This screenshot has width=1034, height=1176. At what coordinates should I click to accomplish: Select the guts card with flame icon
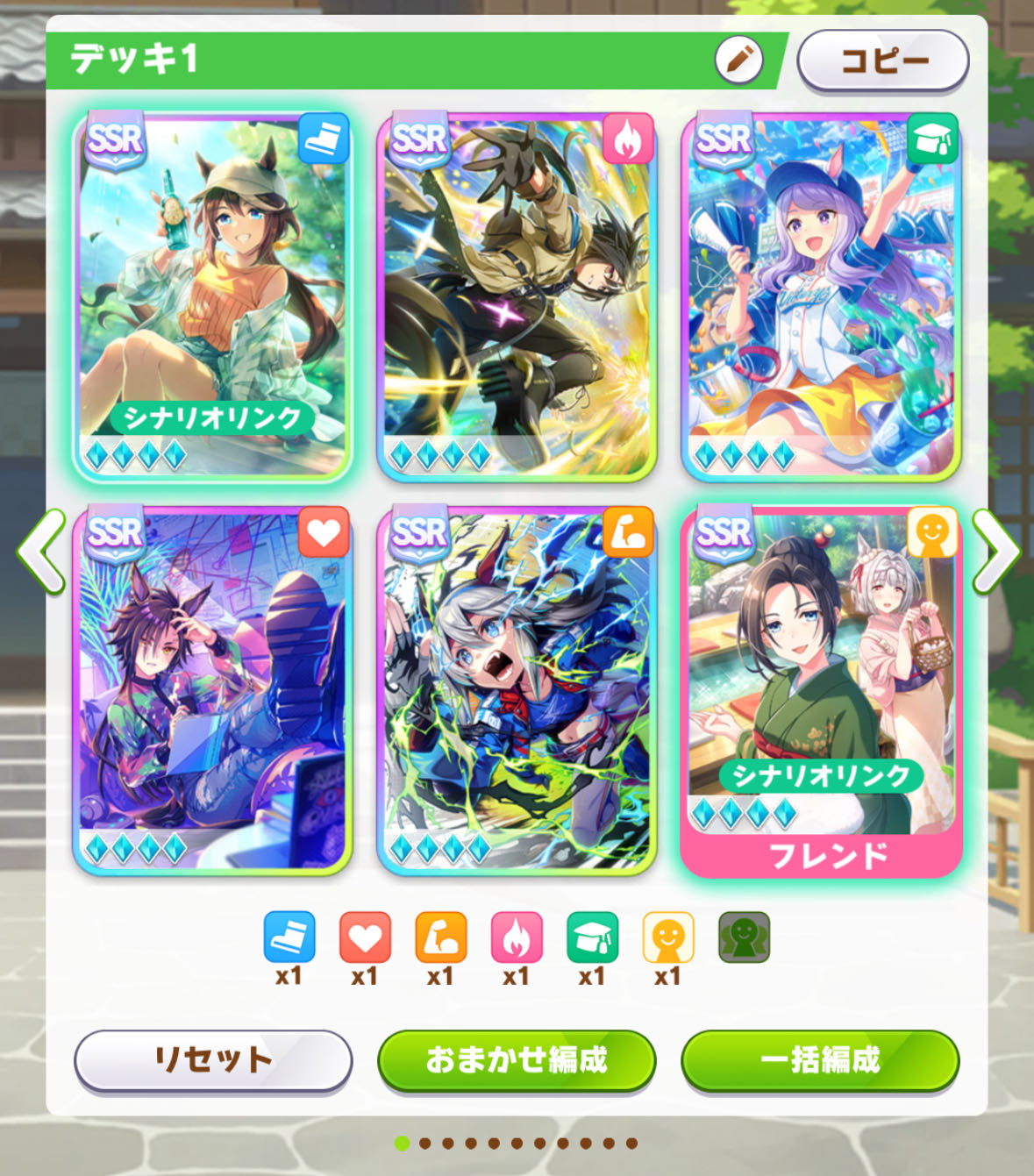[x=517, y=296]
